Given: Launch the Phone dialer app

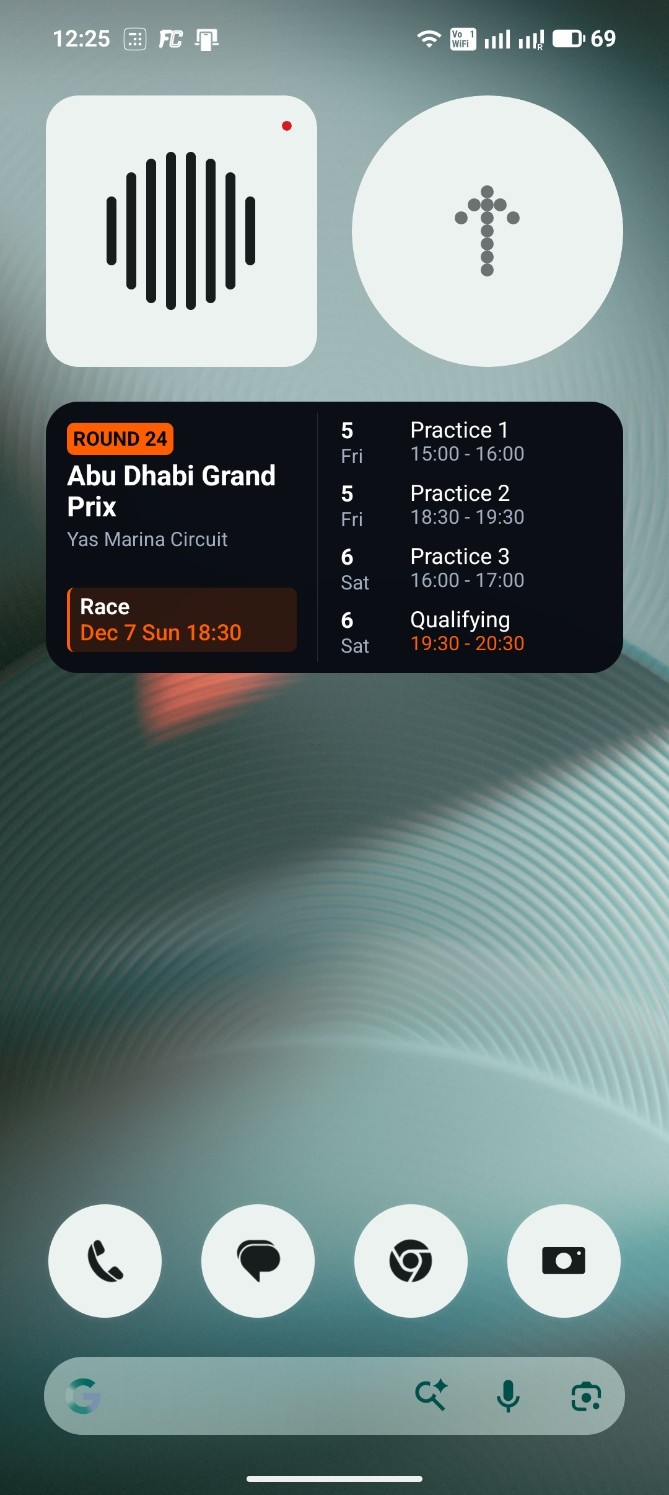Looking at the screenshot, I should (x=105, y=1260).
